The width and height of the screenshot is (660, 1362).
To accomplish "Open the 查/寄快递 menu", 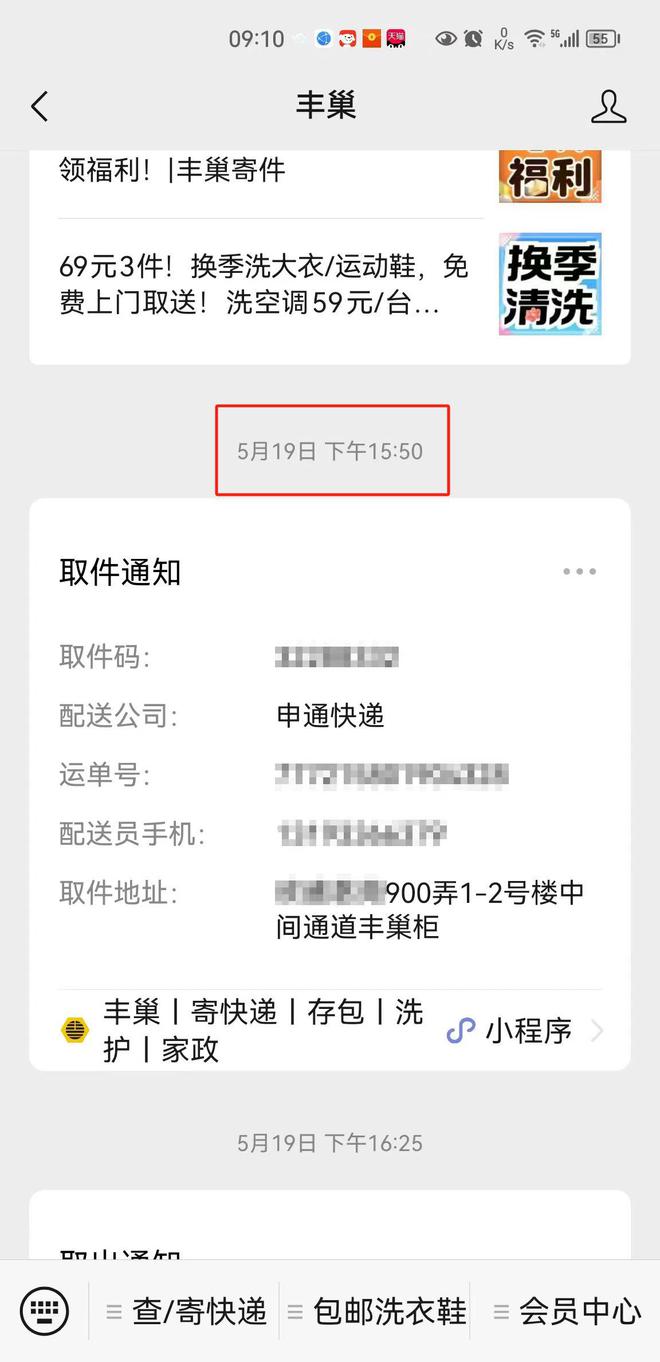I will 188,1310.
